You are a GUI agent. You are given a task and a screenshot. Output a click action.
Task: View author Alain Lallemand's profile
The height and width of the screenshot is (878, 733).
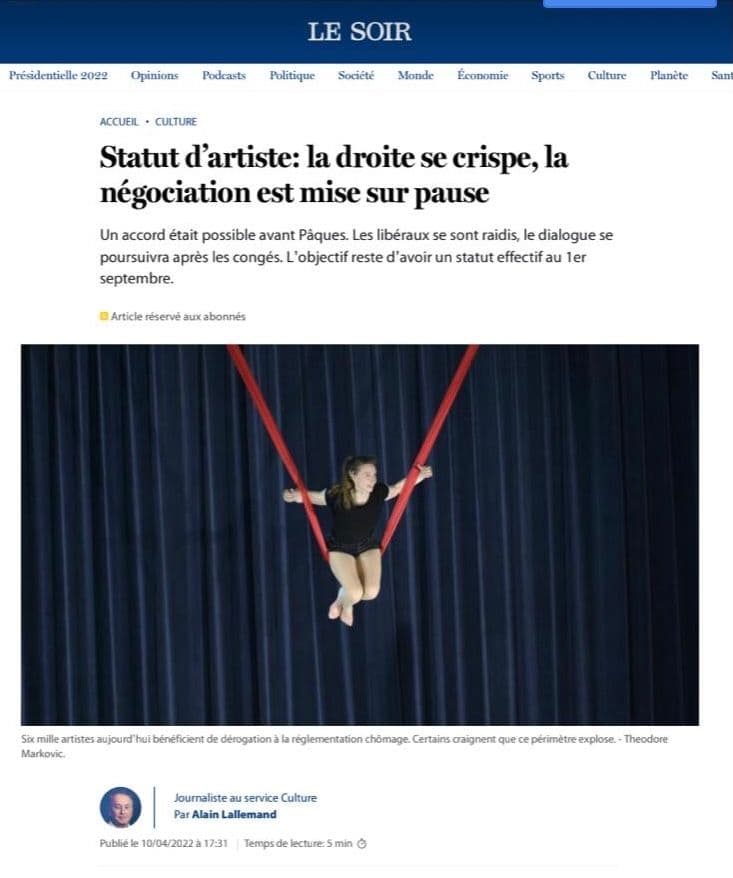coord(236,814)
